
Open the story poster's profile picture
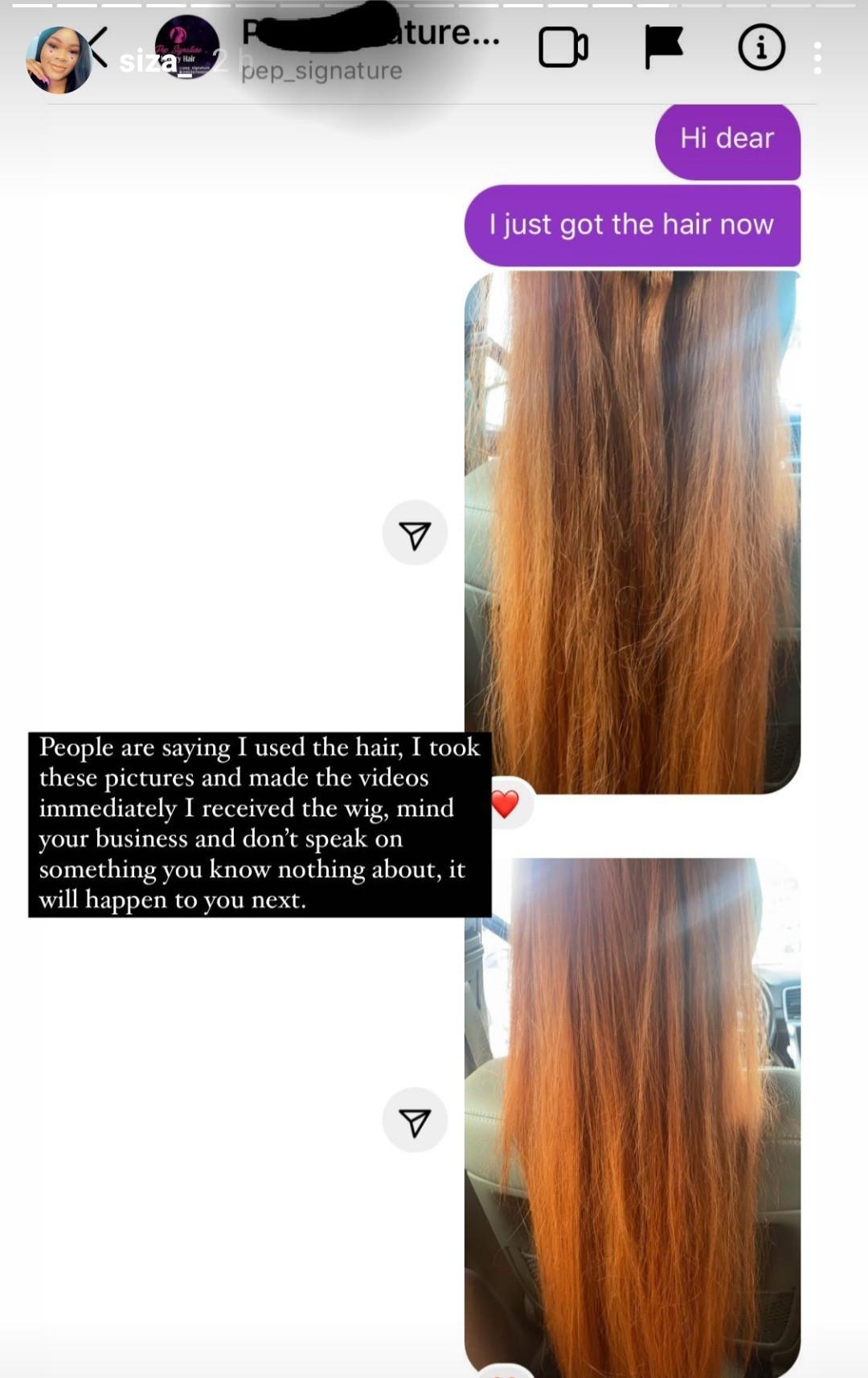58,60
